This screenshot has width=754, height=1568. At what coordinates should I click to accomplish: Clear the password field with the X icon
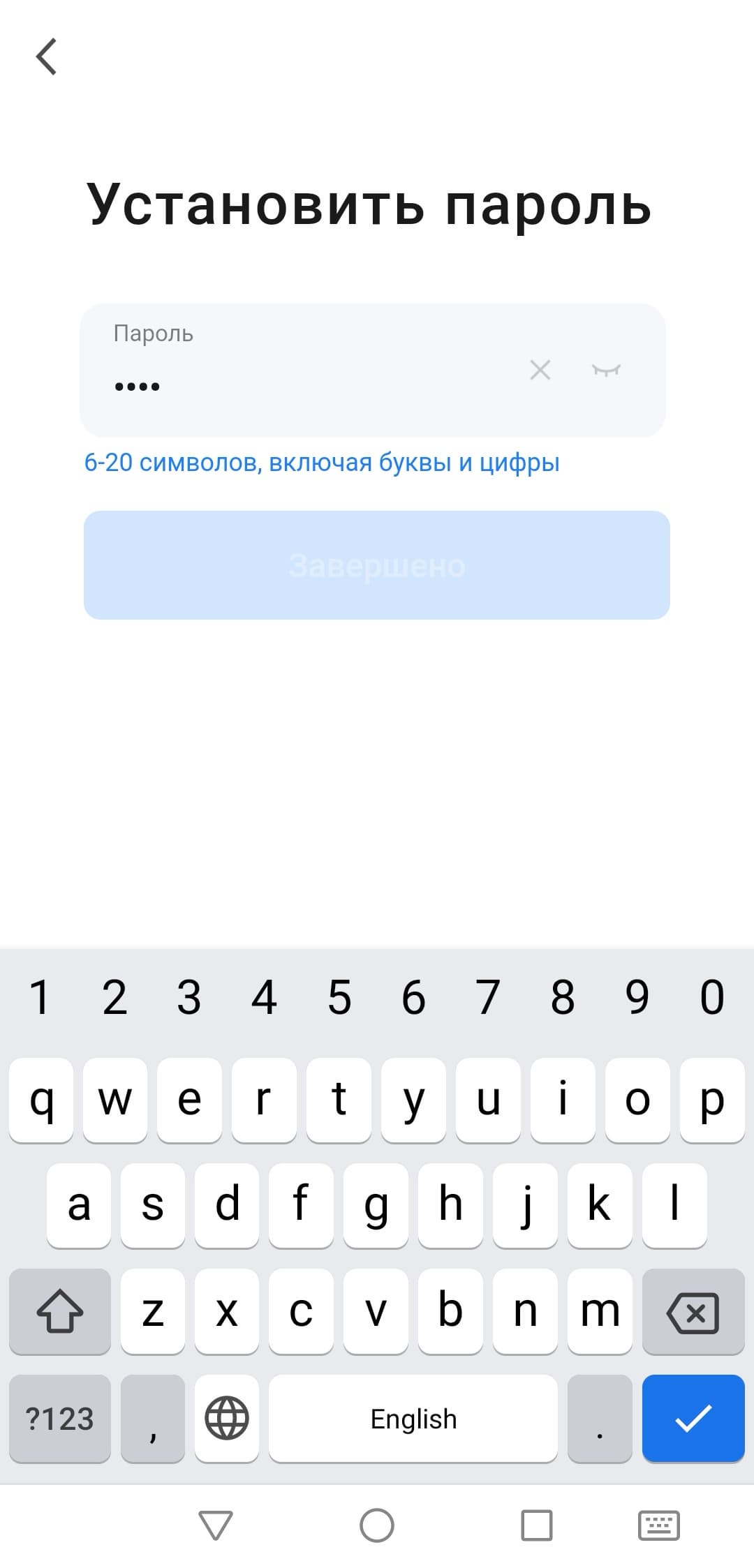(540, 370)
